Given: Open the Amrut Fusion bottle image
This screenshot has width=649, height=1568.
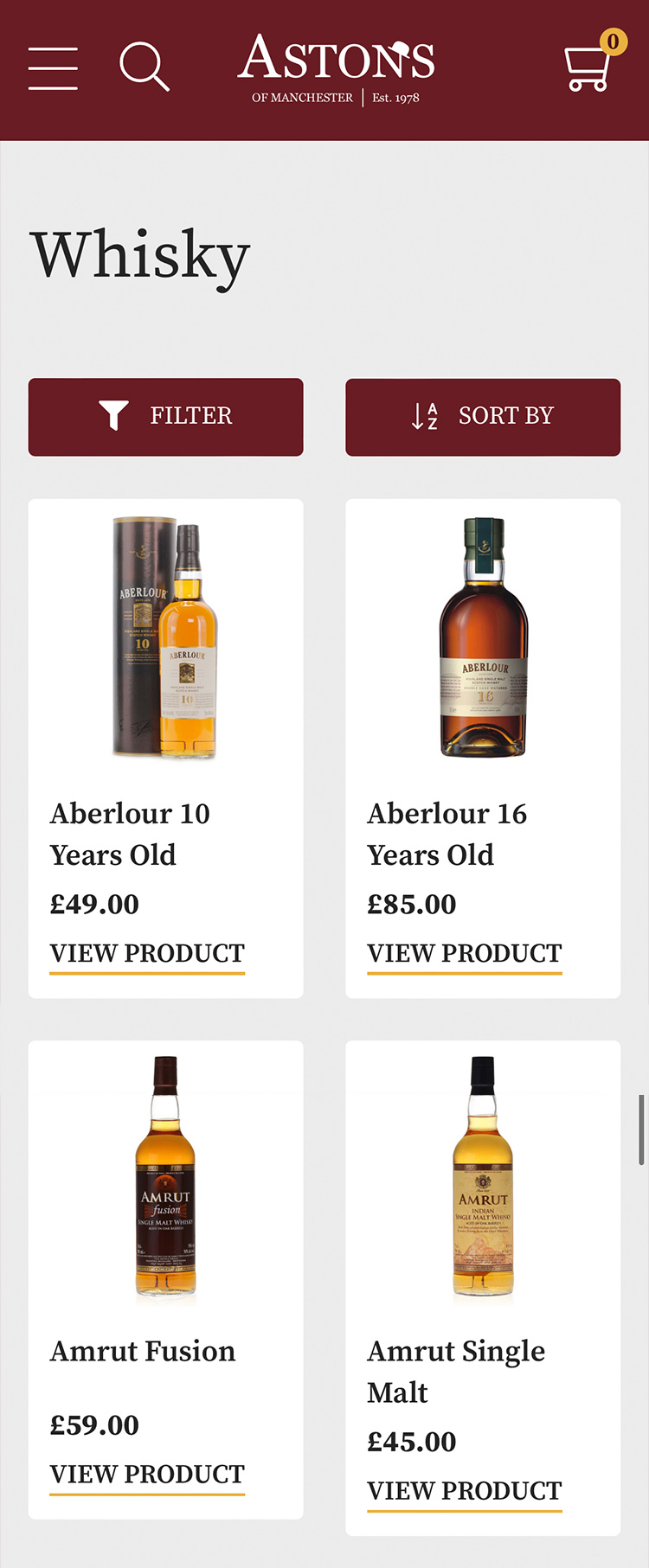Looking at the screenshot, I should coord(165,1176).
